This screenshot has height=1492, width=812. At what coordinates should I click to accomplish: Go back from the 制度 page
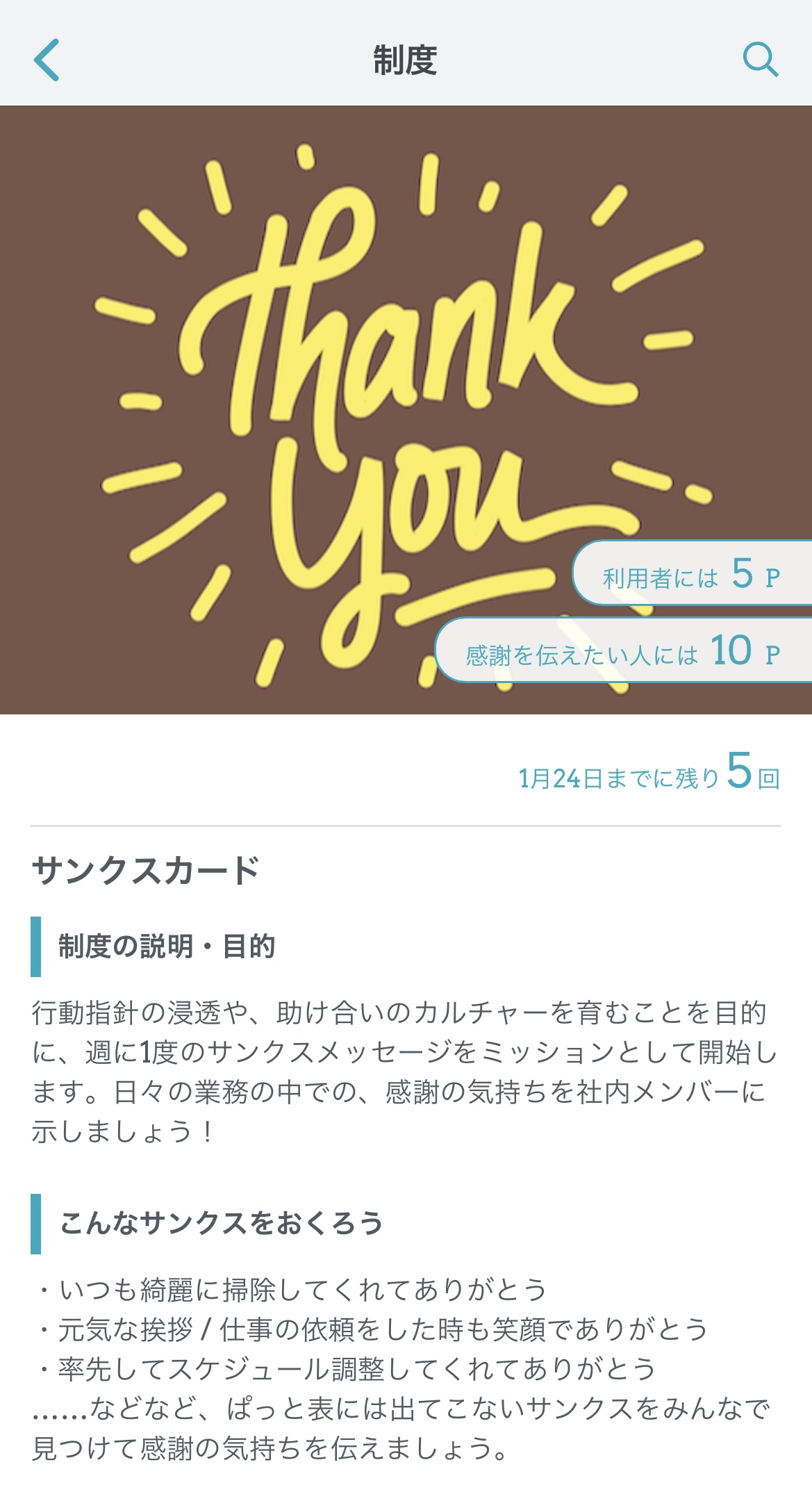coord(47,60)
